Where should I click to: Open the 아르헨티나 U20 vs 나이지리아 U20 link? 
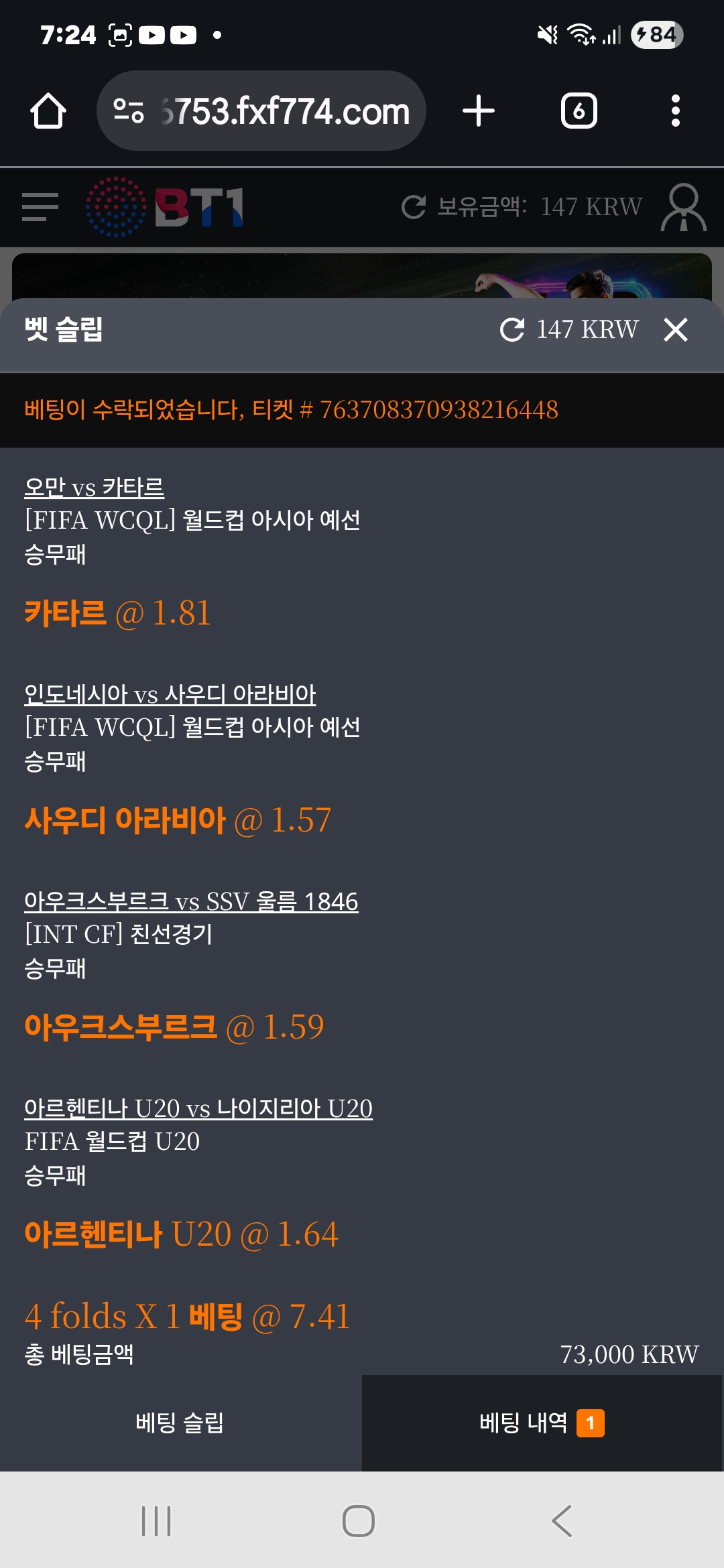(x=198, y=1108)
